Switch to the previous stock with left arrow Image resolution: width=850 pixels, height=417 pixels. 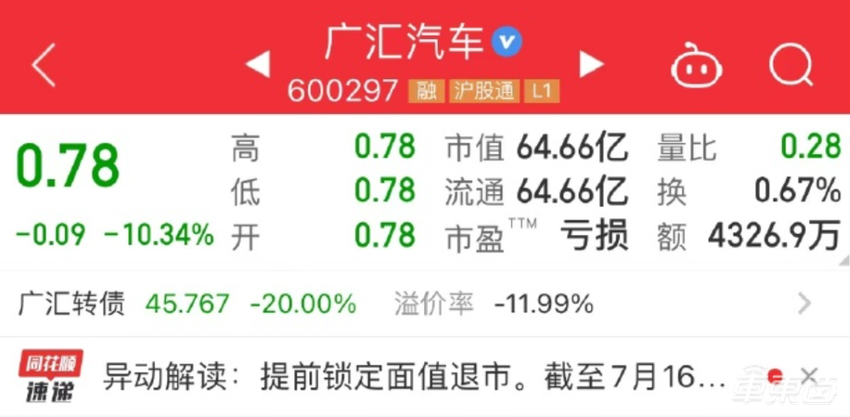coord(258,65)
